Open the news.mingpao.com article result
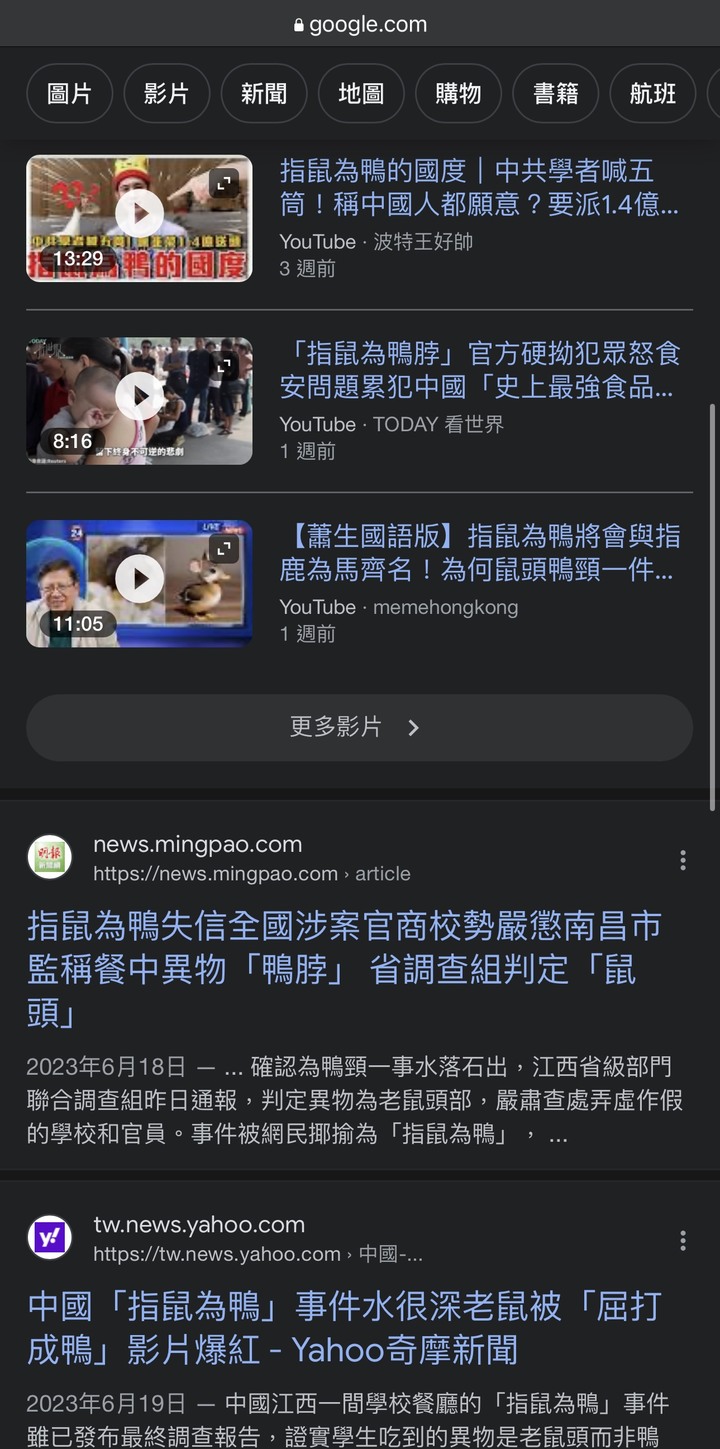The image size is (720, 1449). point(344,969)
